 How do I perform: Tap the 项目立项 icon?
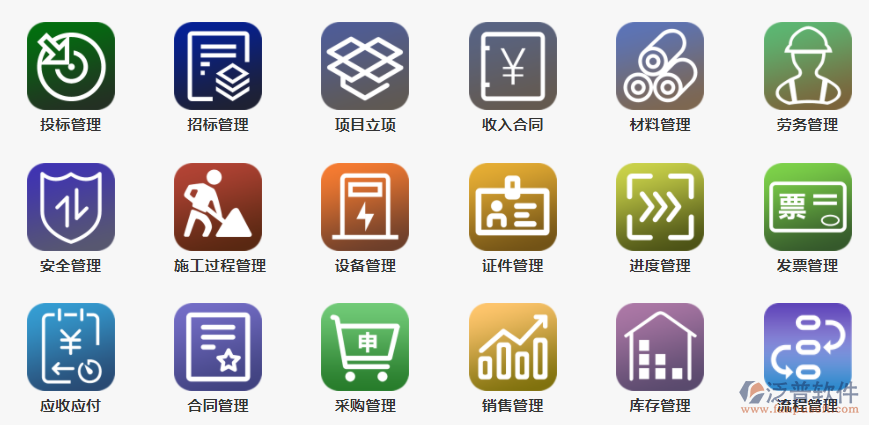tap(365, 66)
